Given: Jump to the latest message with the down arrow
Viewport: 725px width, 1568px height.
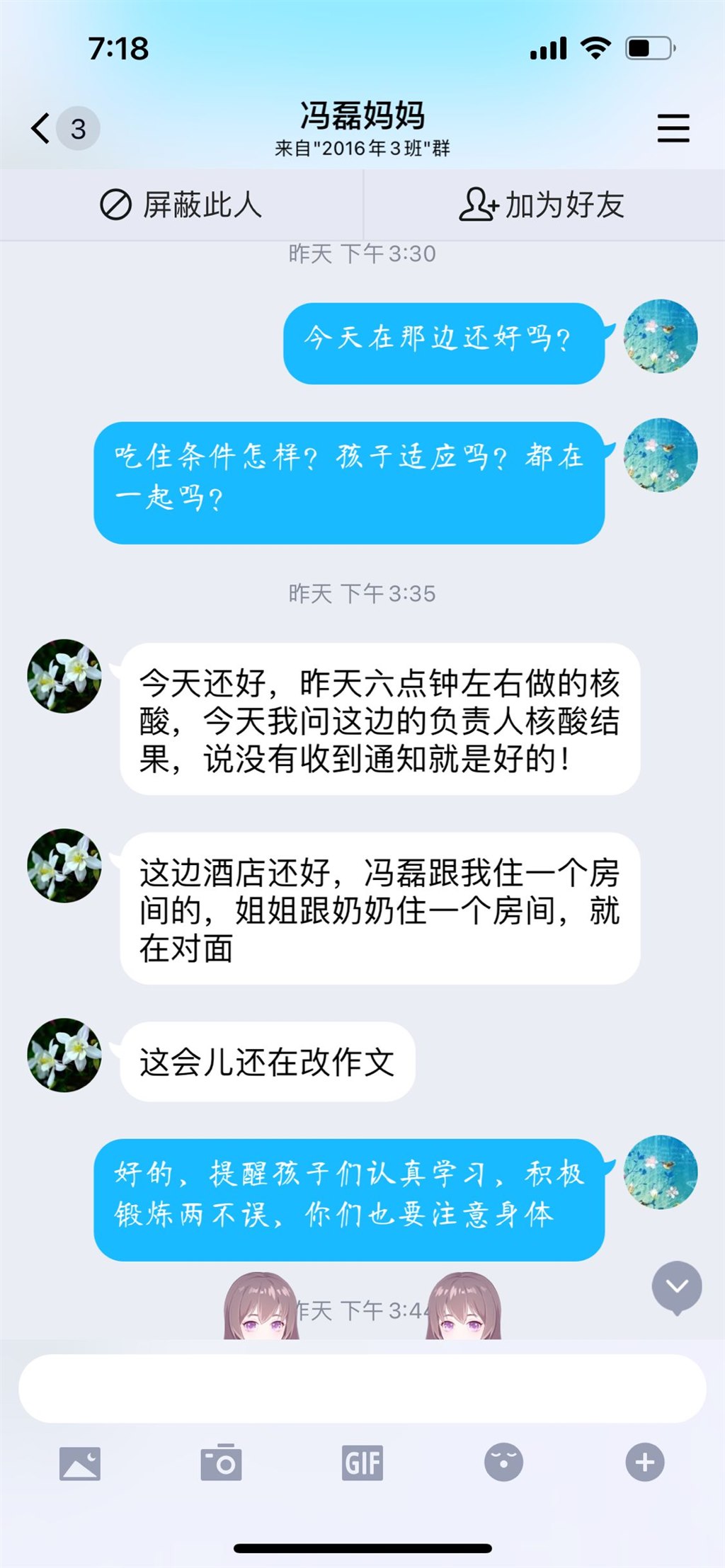Looking at the screenshot, I should click(677, 1287).
